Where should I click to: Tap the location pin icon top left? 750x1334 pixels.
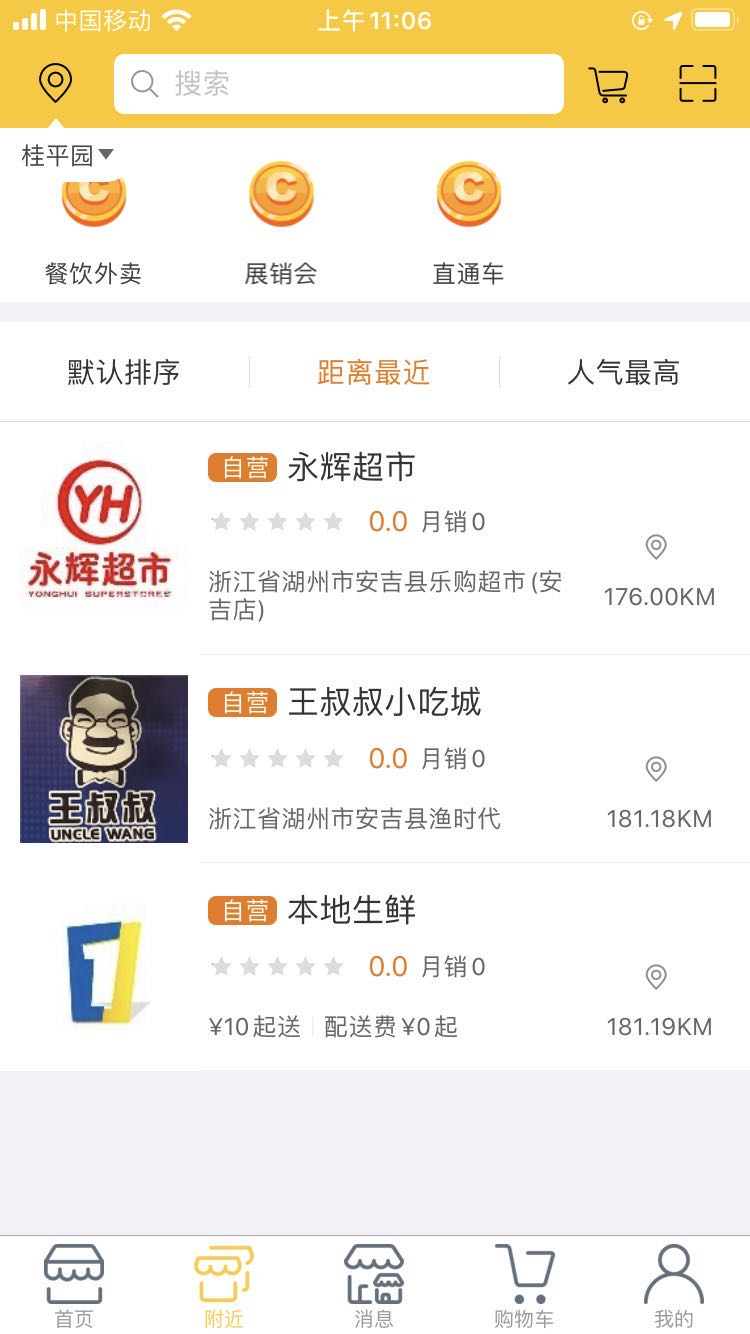[55, 83]
